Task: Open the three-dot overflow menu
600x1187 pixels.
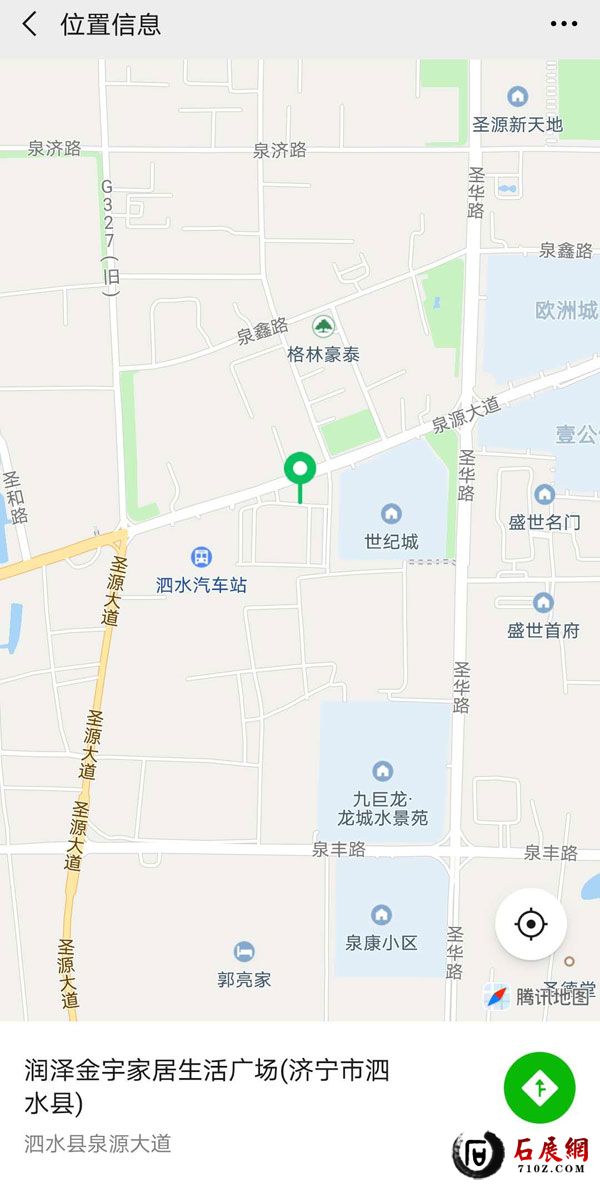Action: [564, 25]
